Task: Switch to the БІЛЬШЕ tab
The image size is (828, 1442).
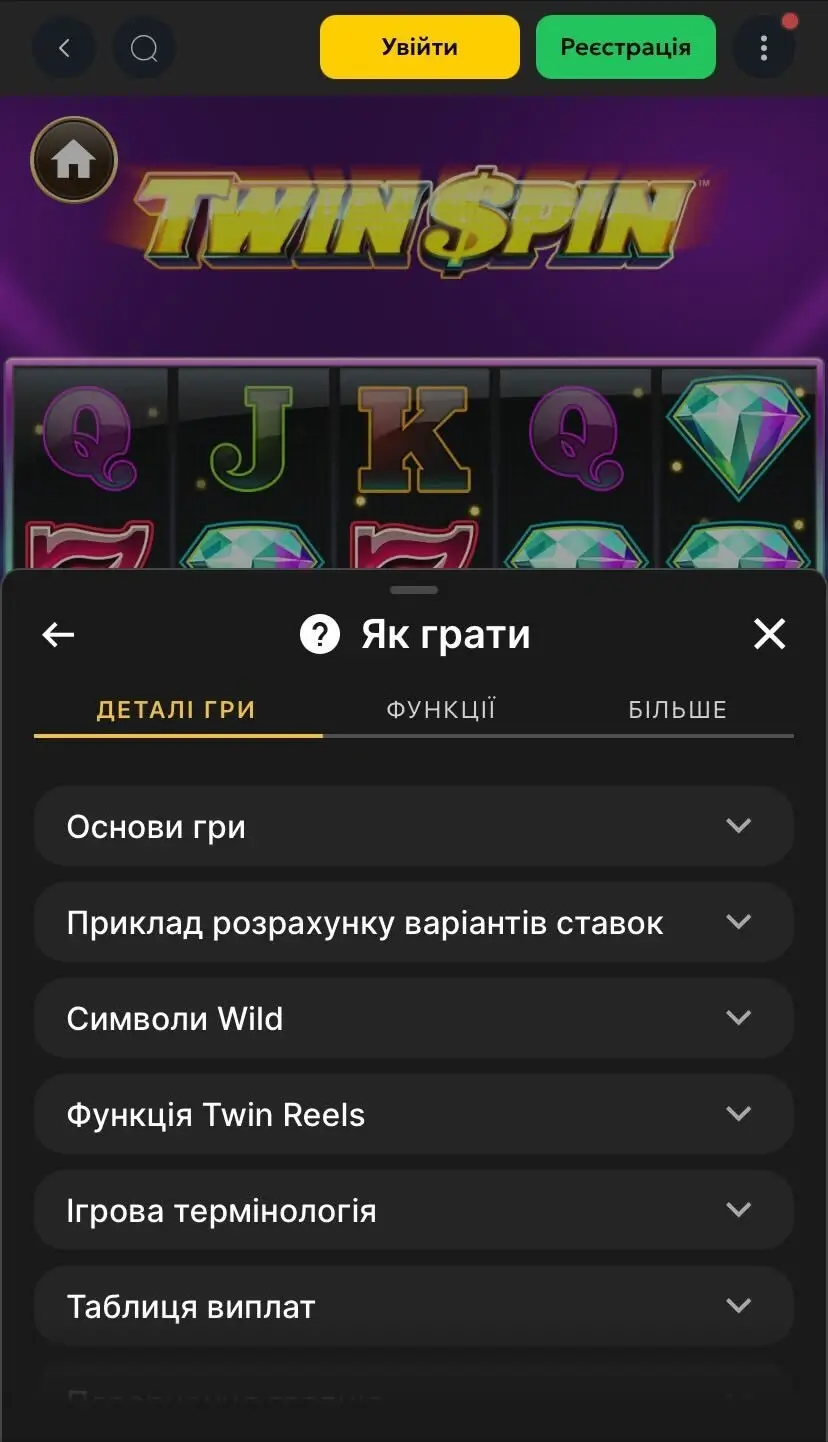Action: click(678, 709)
